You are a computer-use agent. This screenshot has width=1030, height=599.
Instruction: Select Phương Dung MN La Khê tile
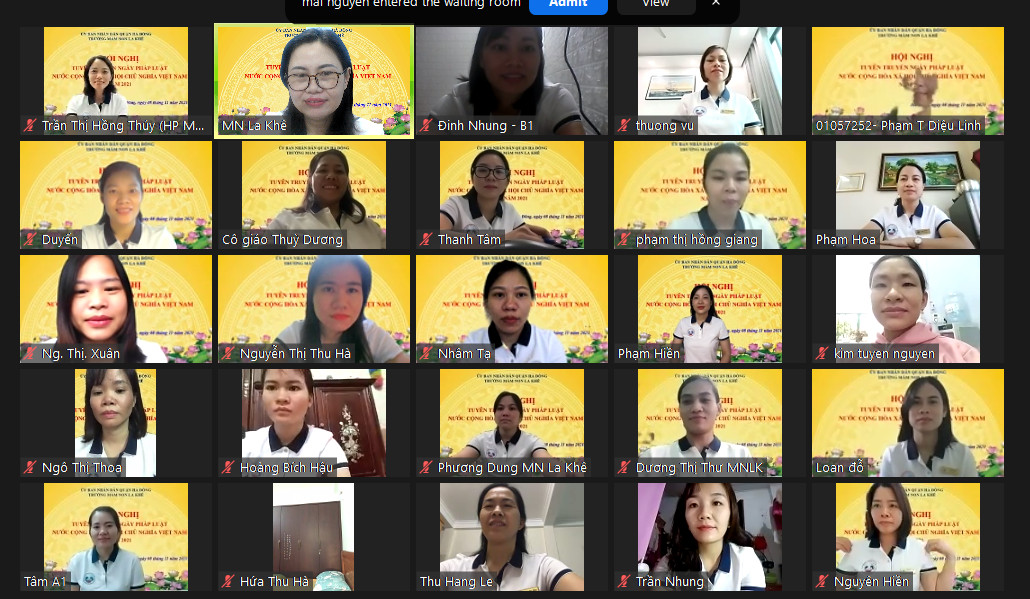tap(512, 422)
